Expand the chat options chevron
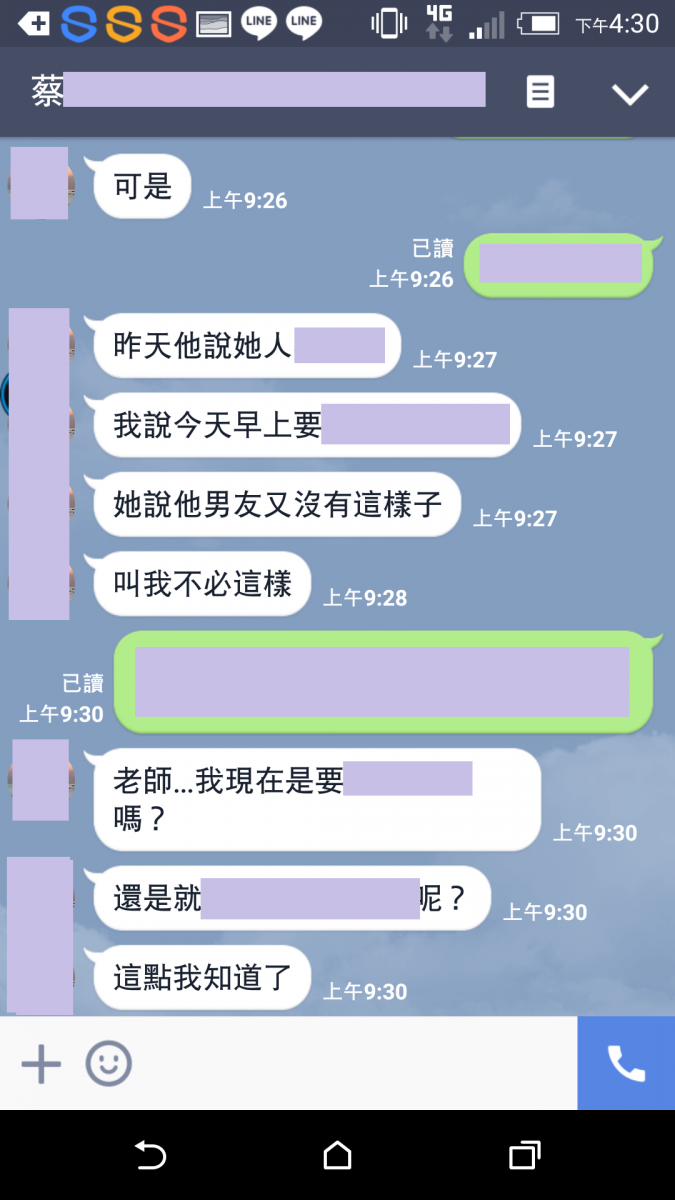This screenshot has width=675, height=1200. (630, 94)
